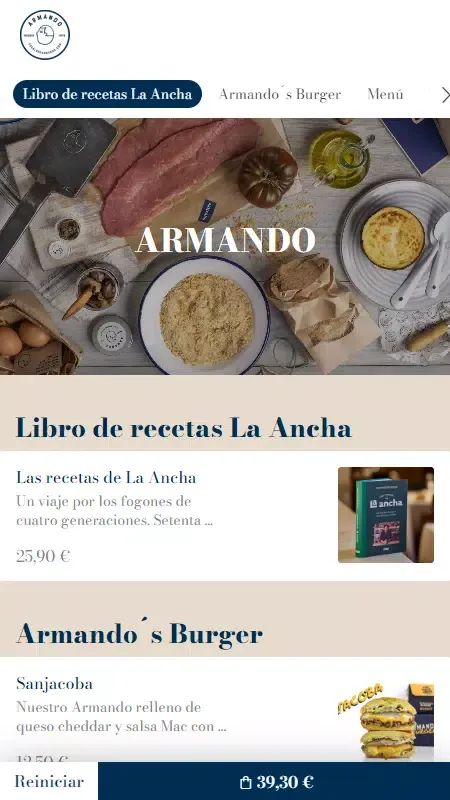
Task: Switch to the Armando's Burger tab
Action: pyautogui.click(x=280, y=94)
